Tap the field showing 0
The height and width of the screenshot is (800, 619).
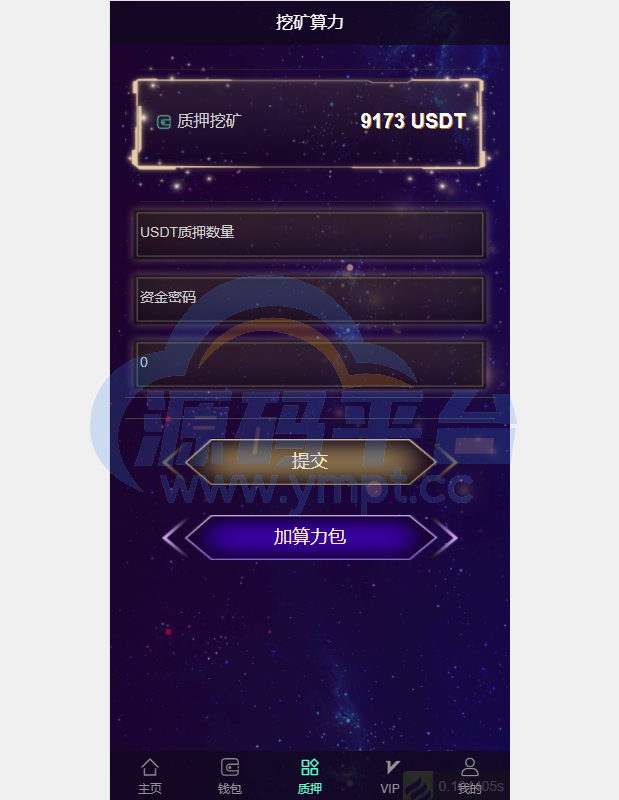click(310, 363)
